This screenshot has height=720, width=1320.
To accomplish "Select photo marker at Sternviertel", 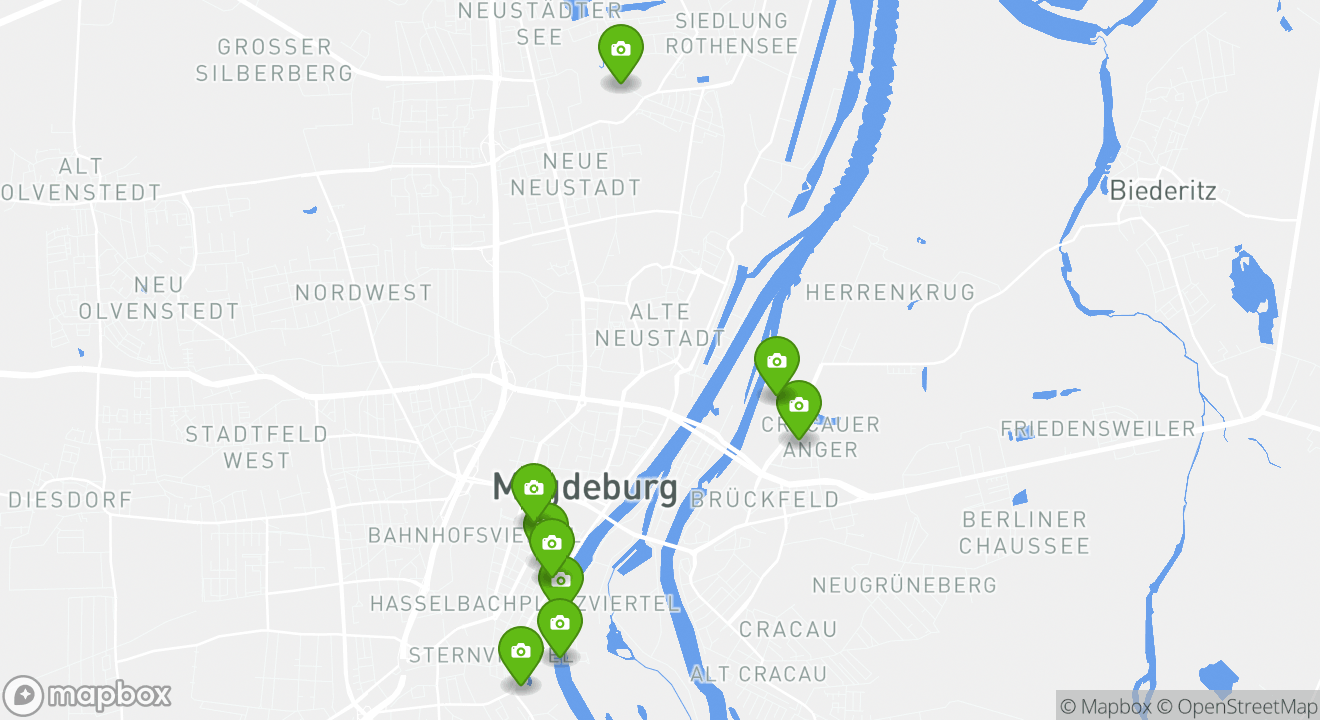I will [520, 652].
